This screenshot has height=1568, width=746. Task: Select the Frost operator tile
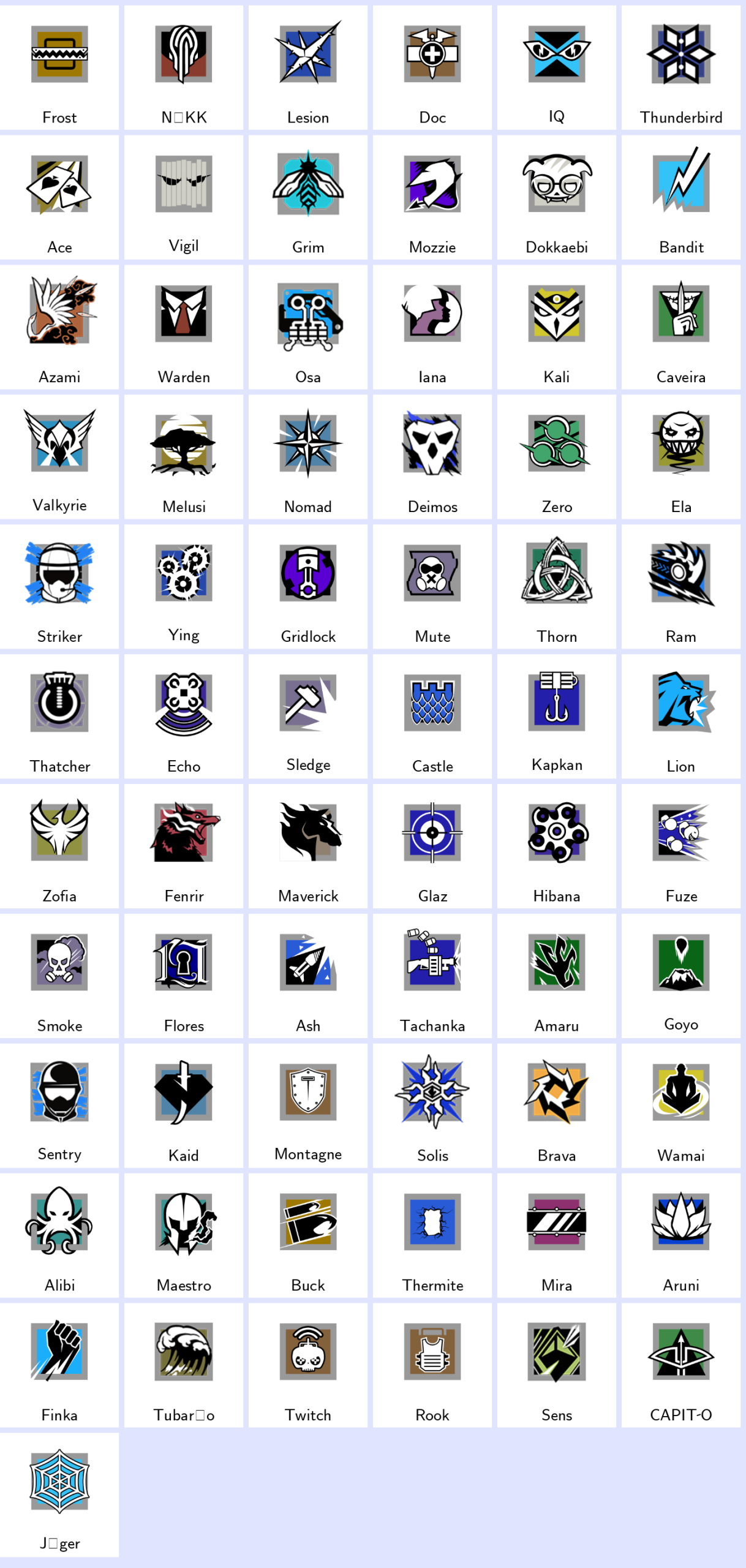point(59,68)
